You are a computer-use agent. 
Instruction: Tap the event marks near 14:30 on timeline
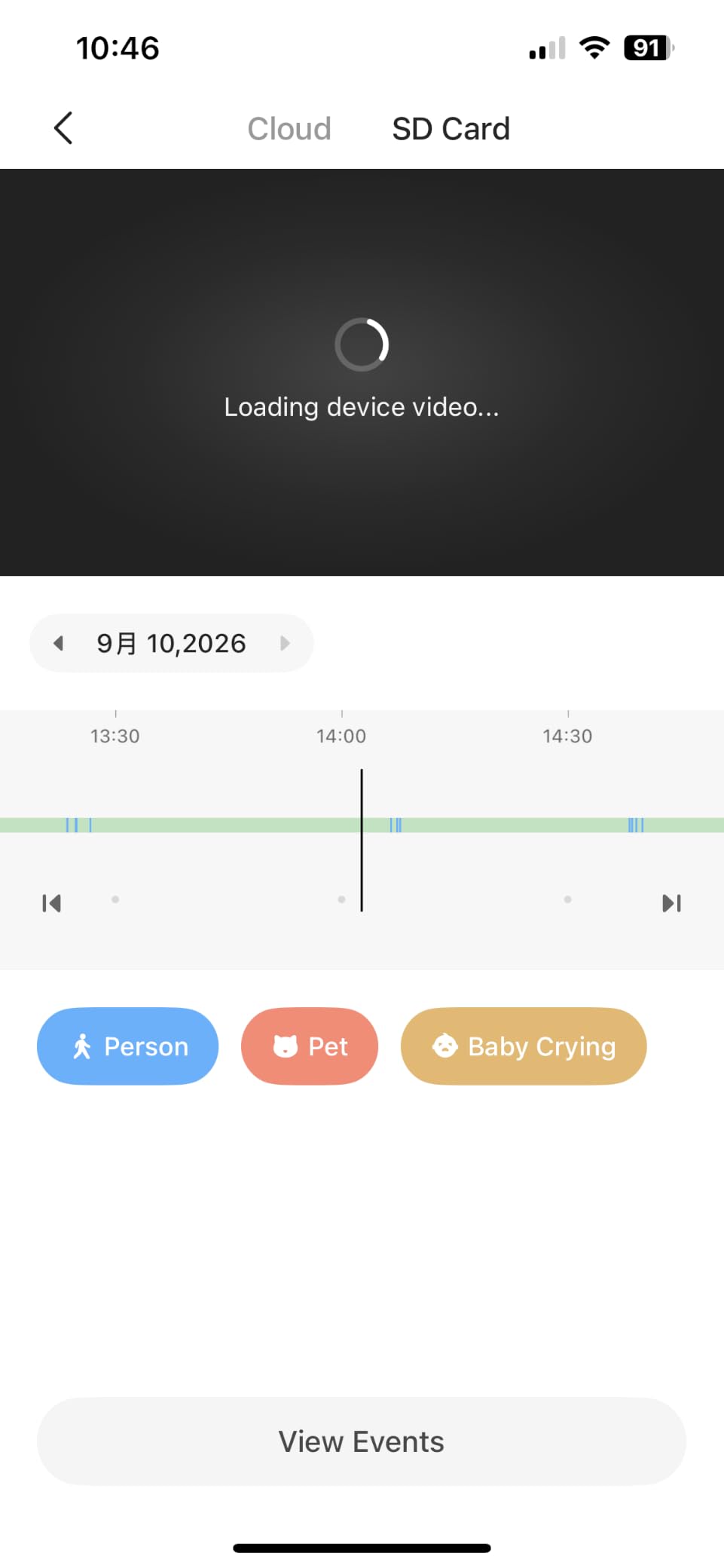[x=636, y=825]
